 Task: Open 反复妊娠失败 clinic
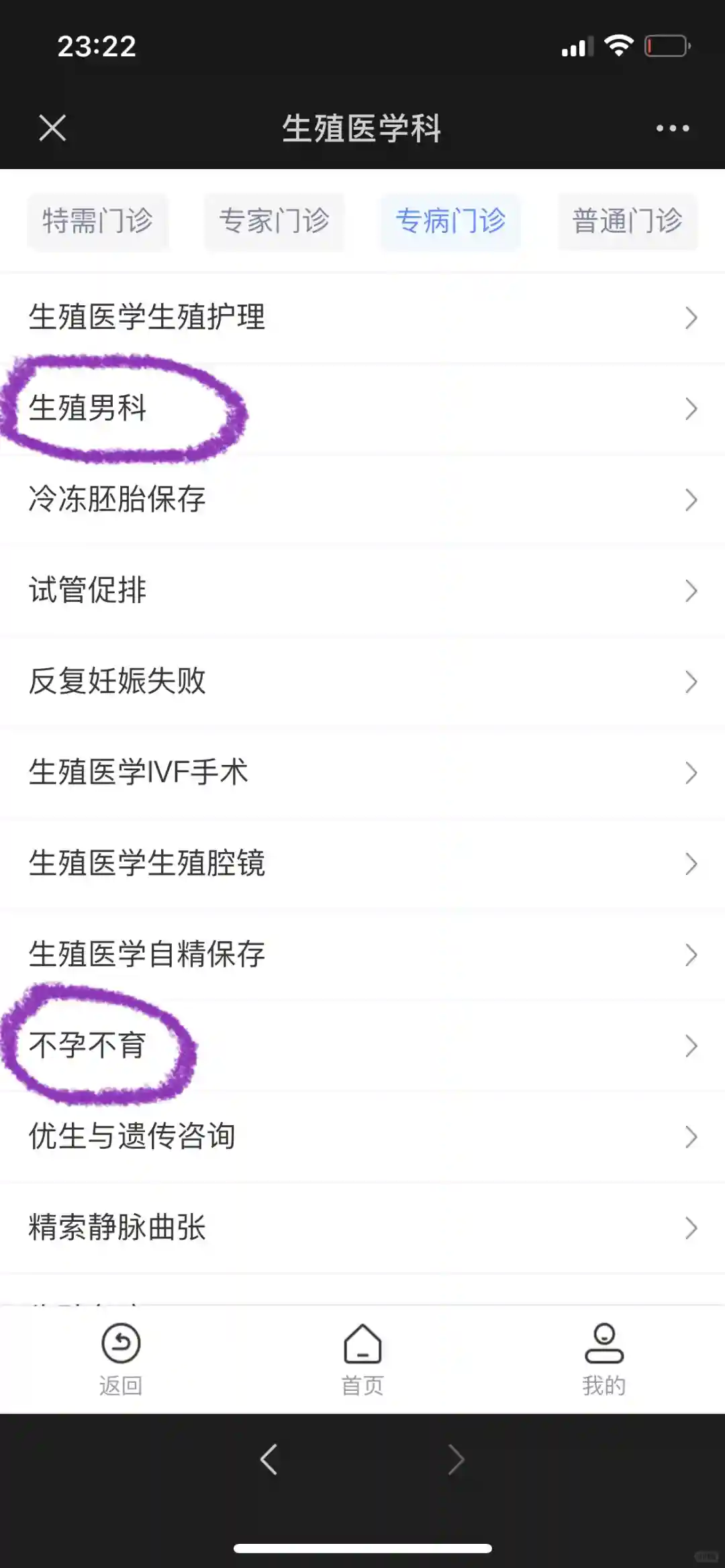(x=362, y=682)
